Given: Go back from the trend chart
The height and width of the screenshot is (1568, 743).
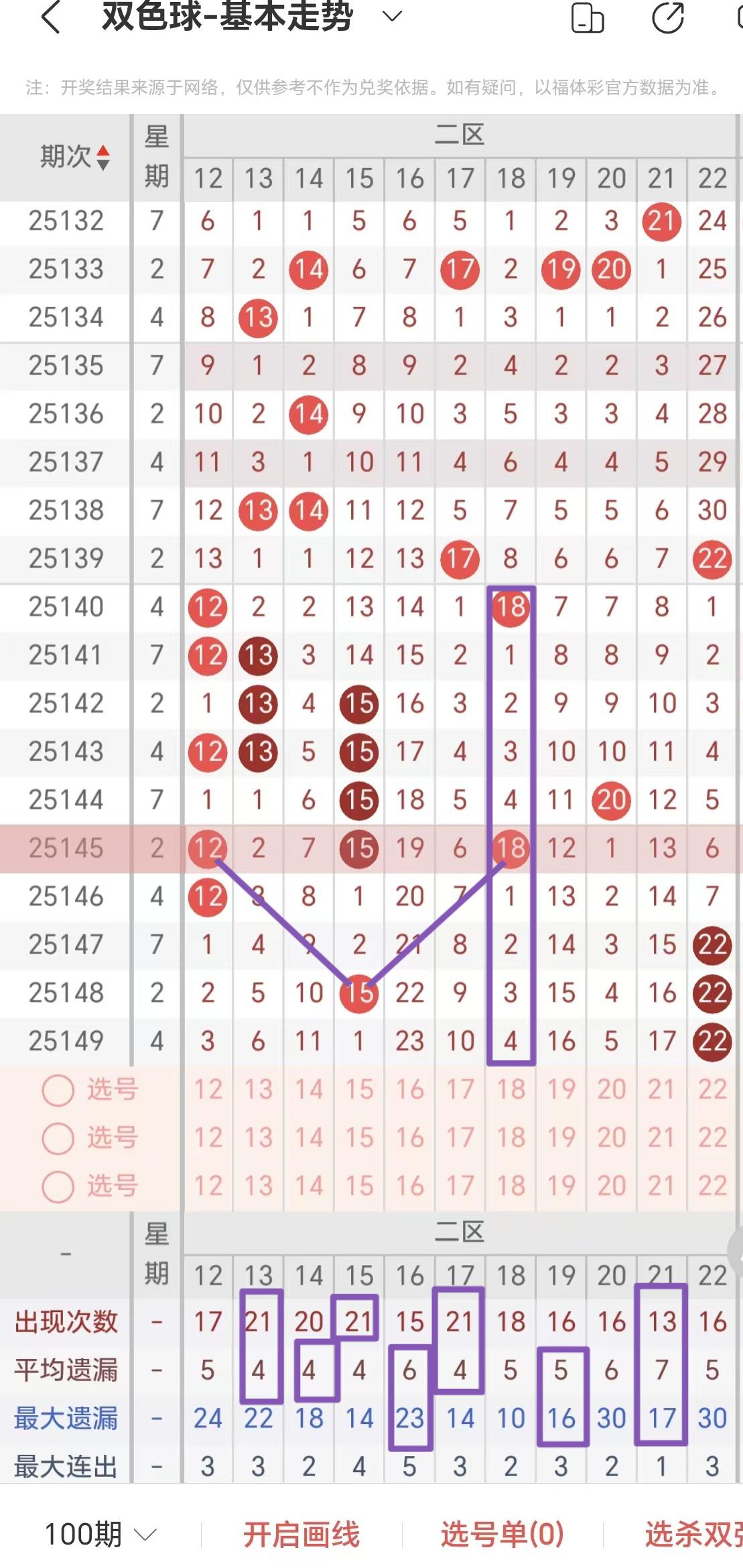Looking at the screenshot, I should pyautogui.click(x=51, y=17).
